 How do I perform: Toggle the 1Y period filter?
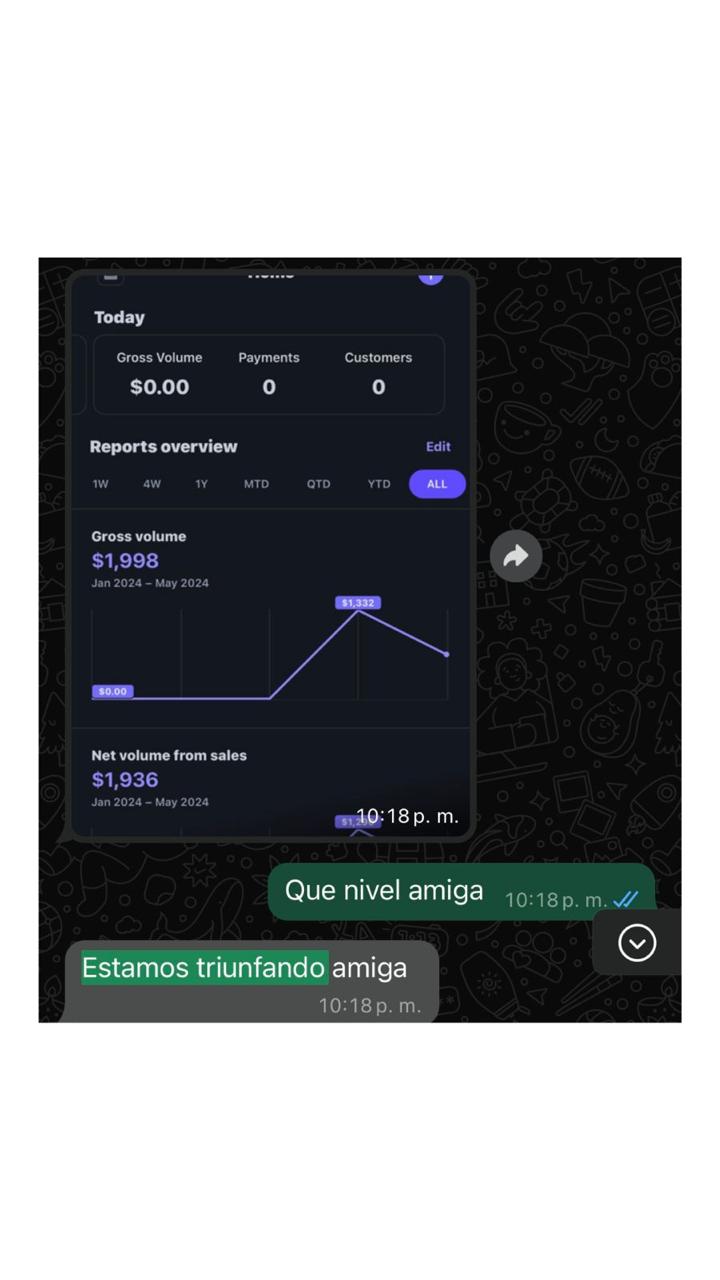[201, 483]
